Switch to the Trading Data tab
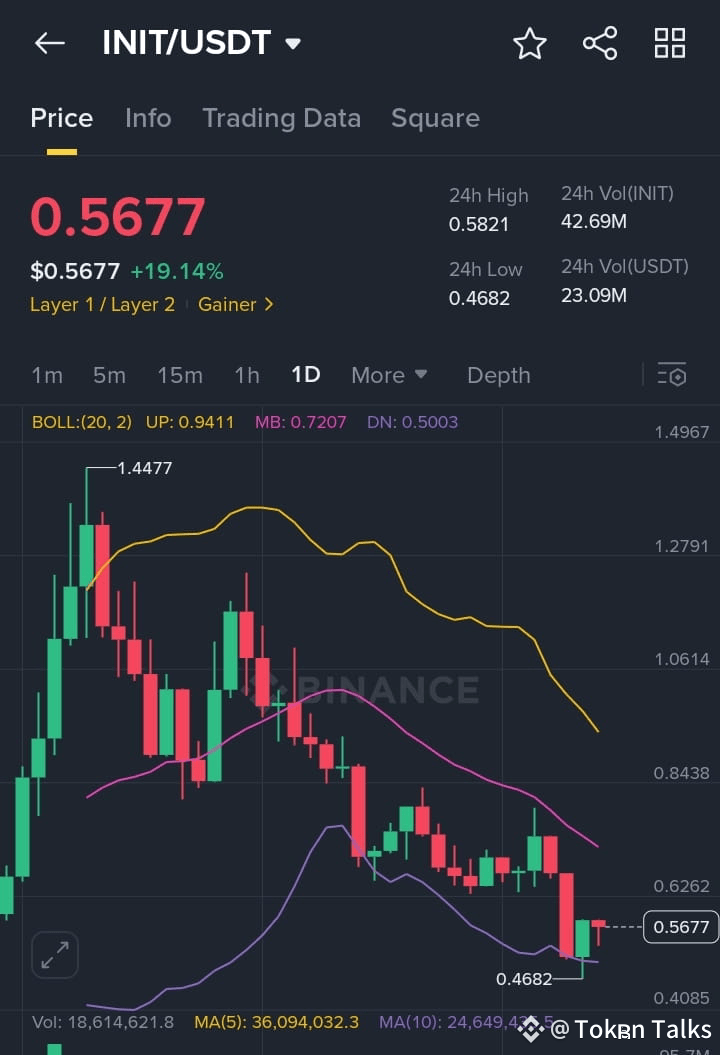 pyautogui.click(x=282, y=118)
